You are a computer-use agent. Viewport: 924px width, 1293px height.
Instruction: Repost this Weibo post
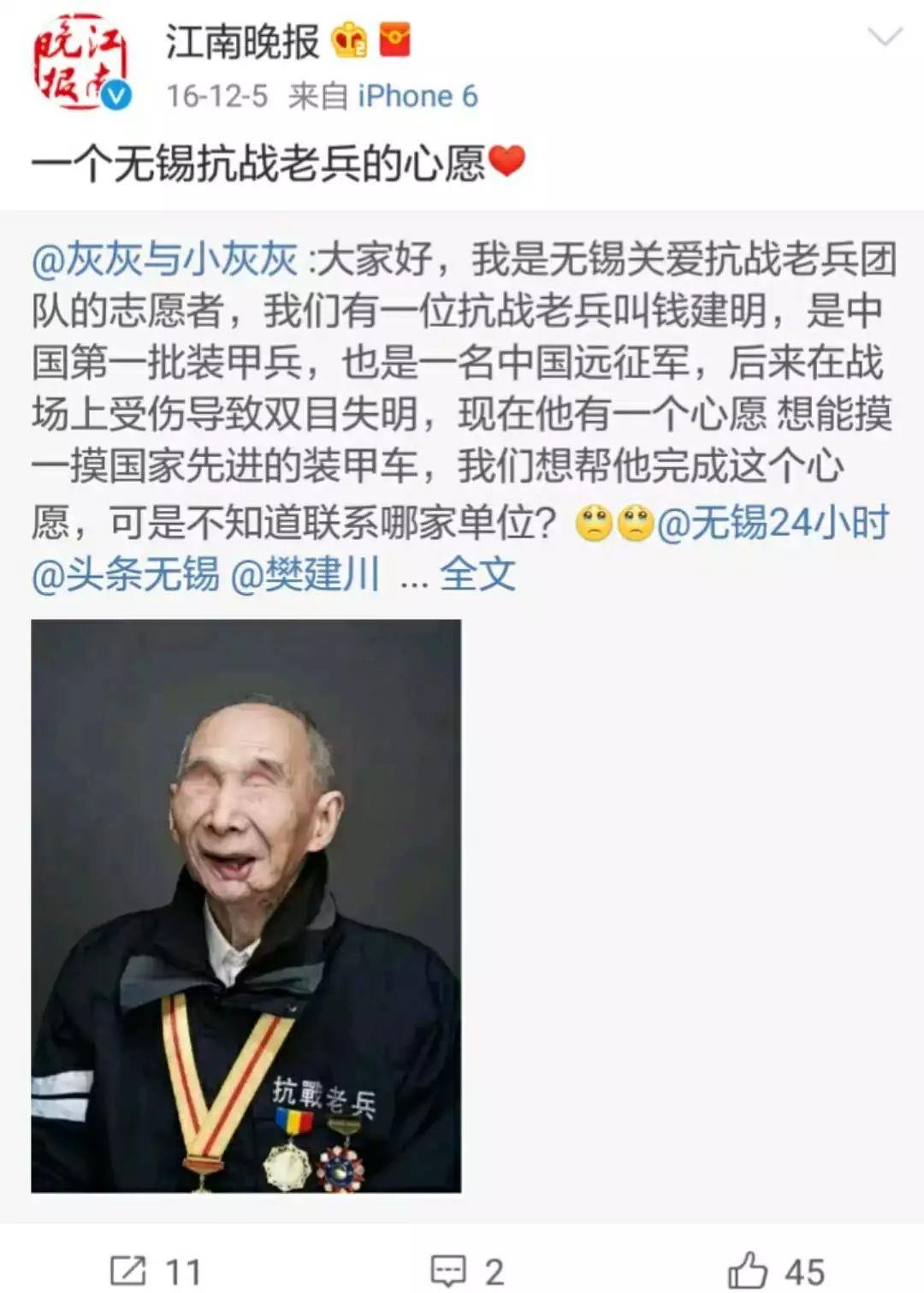pos(155,1270)
